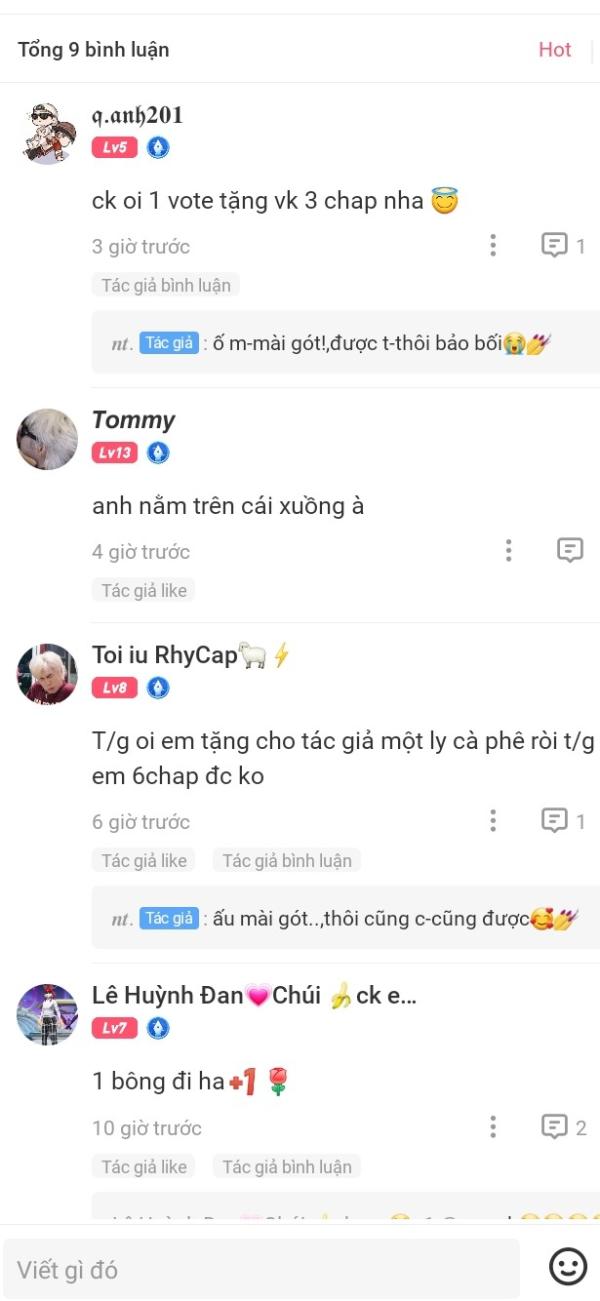Open author reply under q.anh201's comment

tap(345, 343)
